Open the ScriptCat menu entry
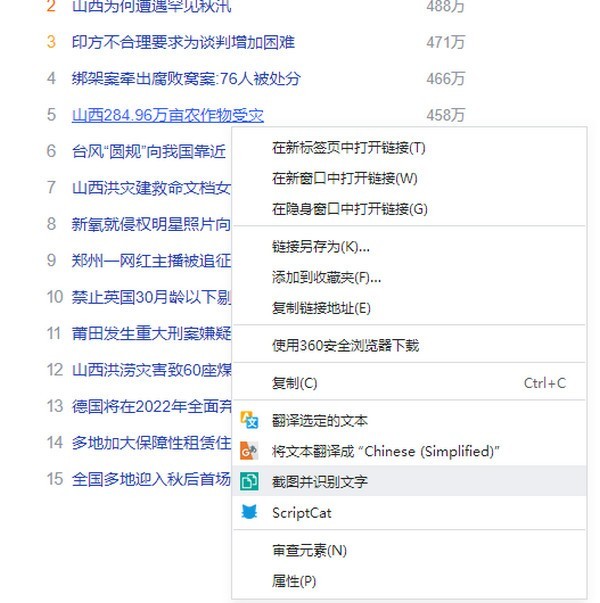 coord(301,513)
